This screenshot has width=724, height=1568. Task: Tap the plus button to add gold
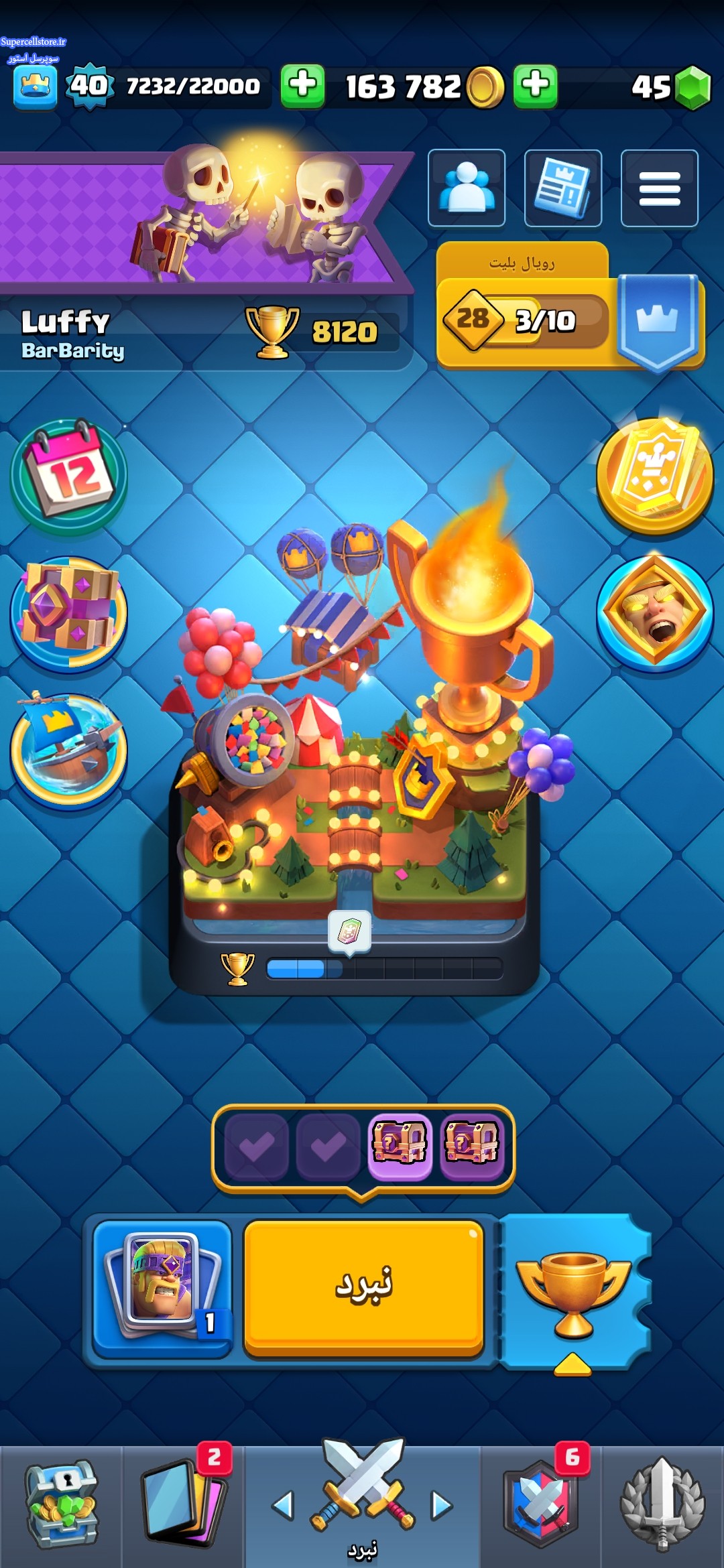point(535,86)
